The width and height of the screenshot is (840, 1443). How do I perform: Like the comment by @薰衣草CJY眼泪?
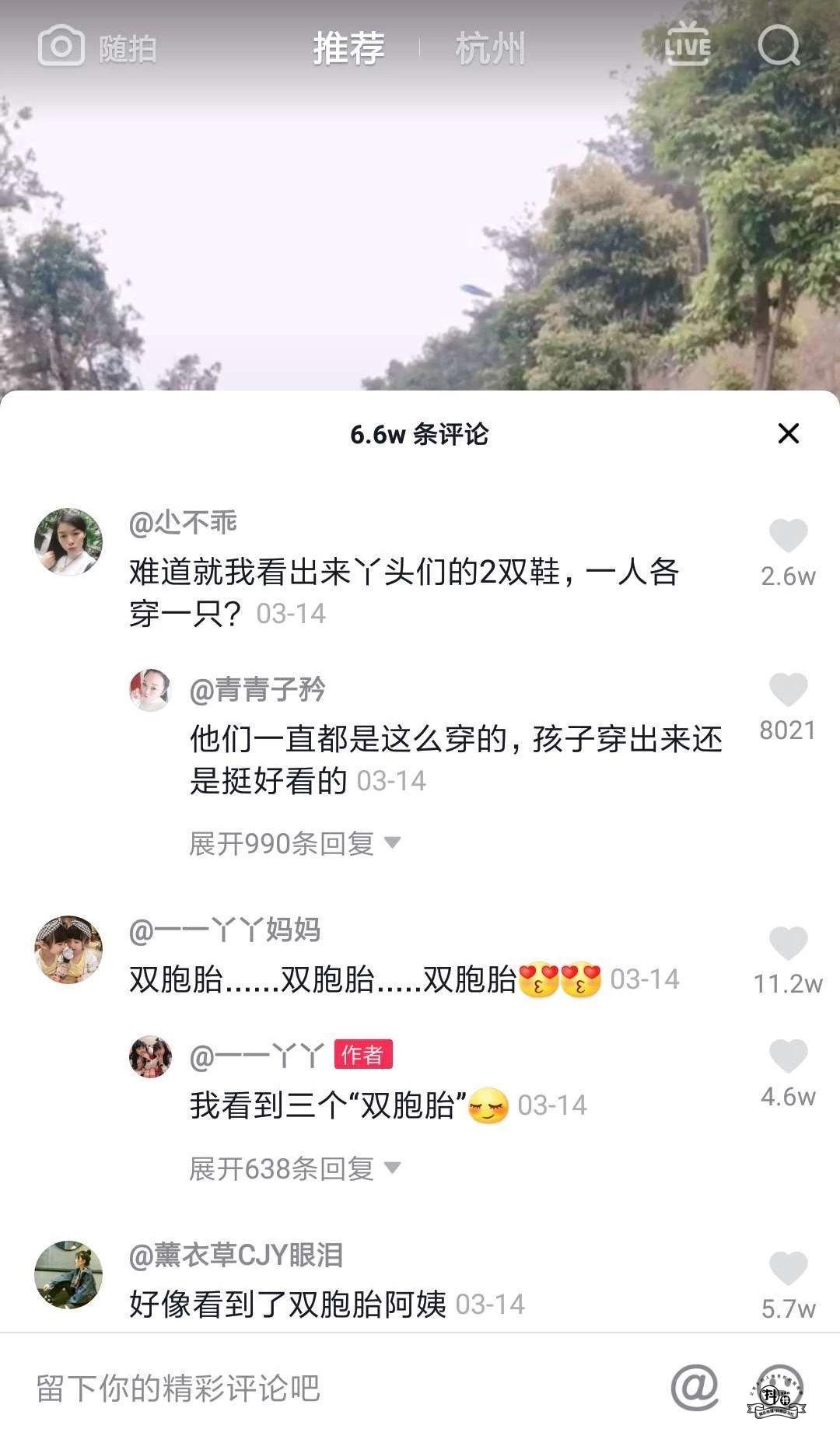pos(788,1270)
